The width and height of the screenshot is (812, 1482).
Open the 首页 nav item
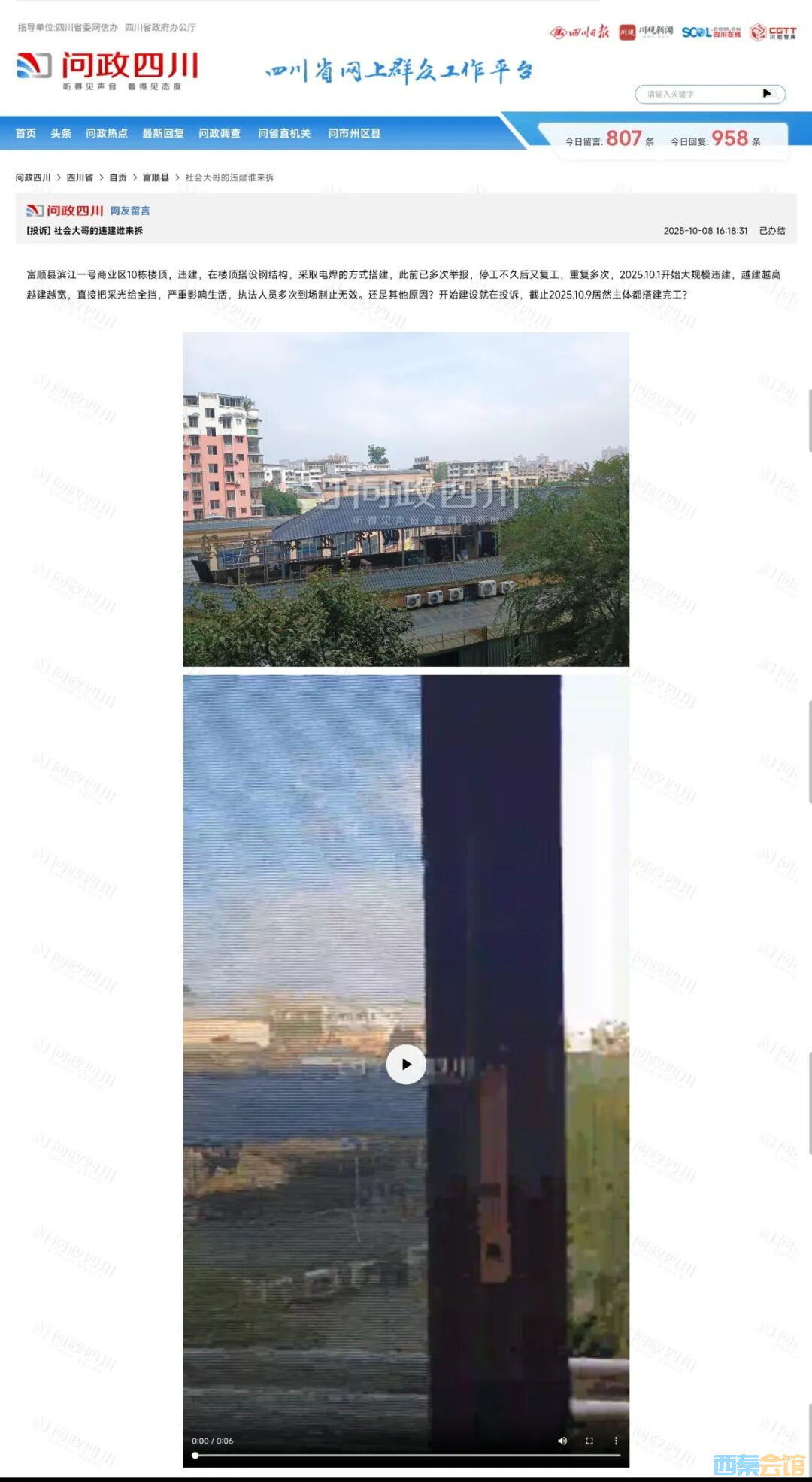point(26,133)
